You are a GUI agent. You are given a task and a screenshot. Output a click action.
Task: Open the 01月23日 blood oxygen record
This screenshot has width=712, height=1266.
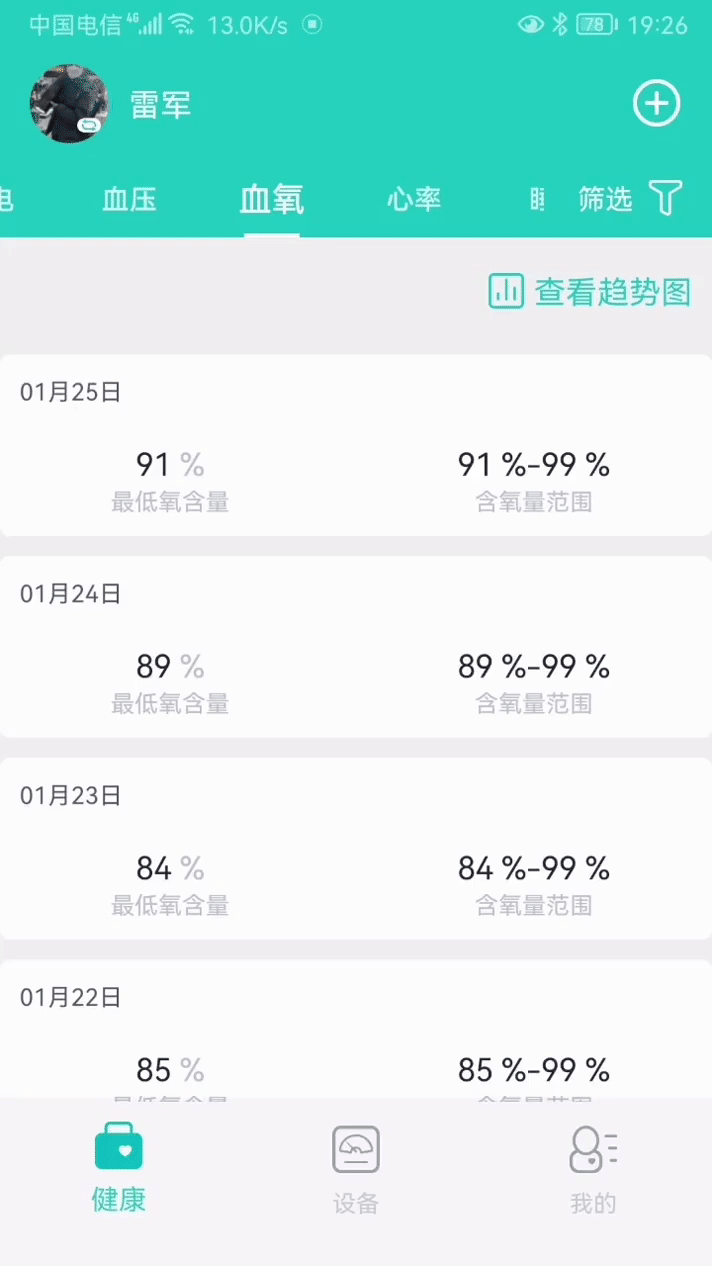click(x=356, y=849)
